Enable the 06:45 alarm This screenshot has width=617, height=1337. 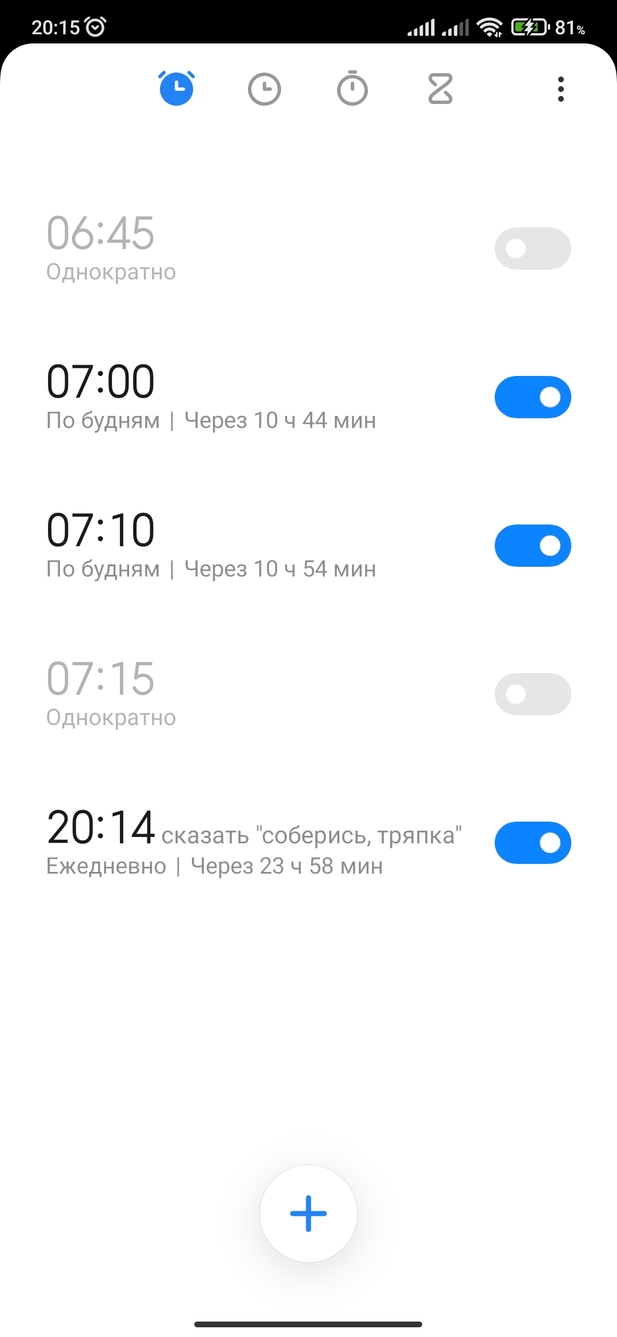point(533,249)
